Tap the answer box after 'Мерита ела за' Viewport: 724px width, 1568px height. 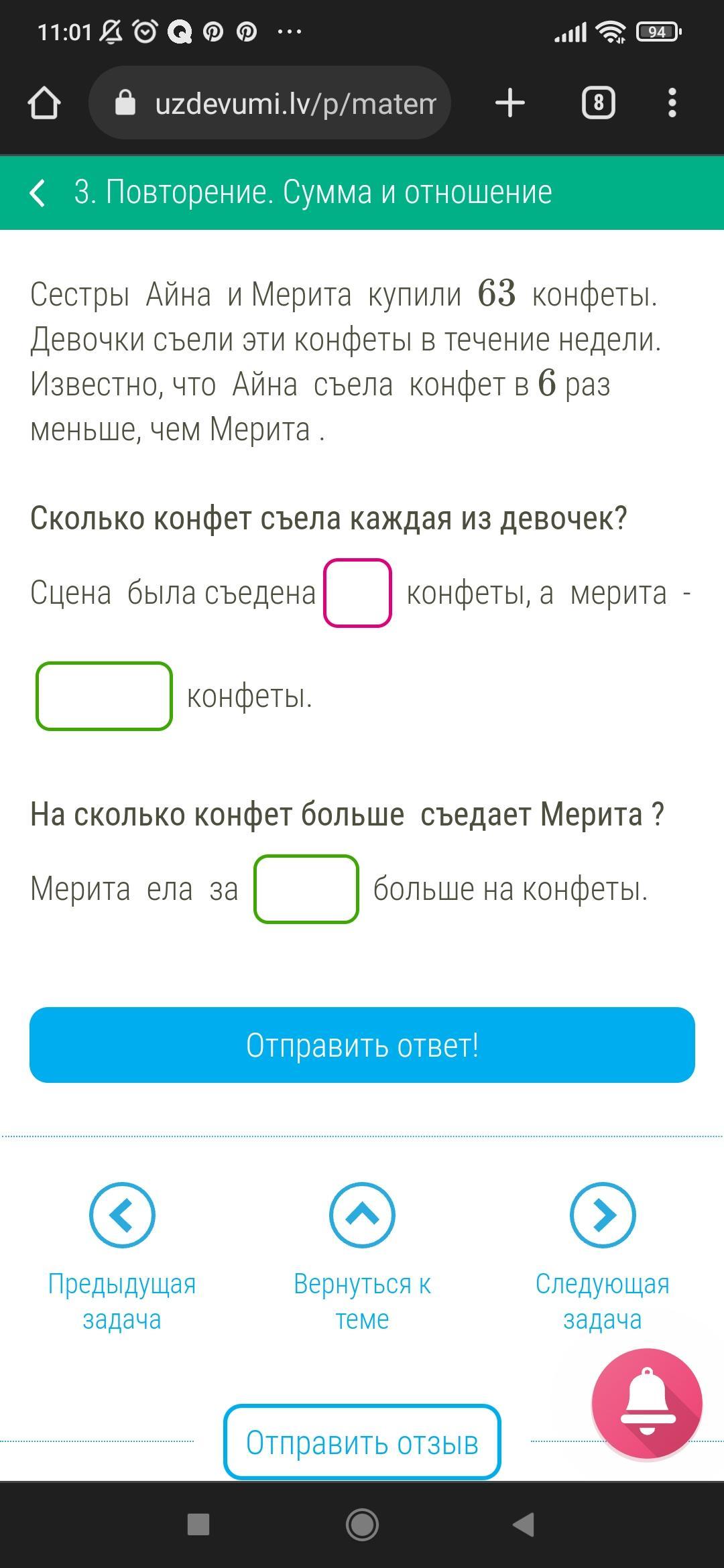(306, 889)
